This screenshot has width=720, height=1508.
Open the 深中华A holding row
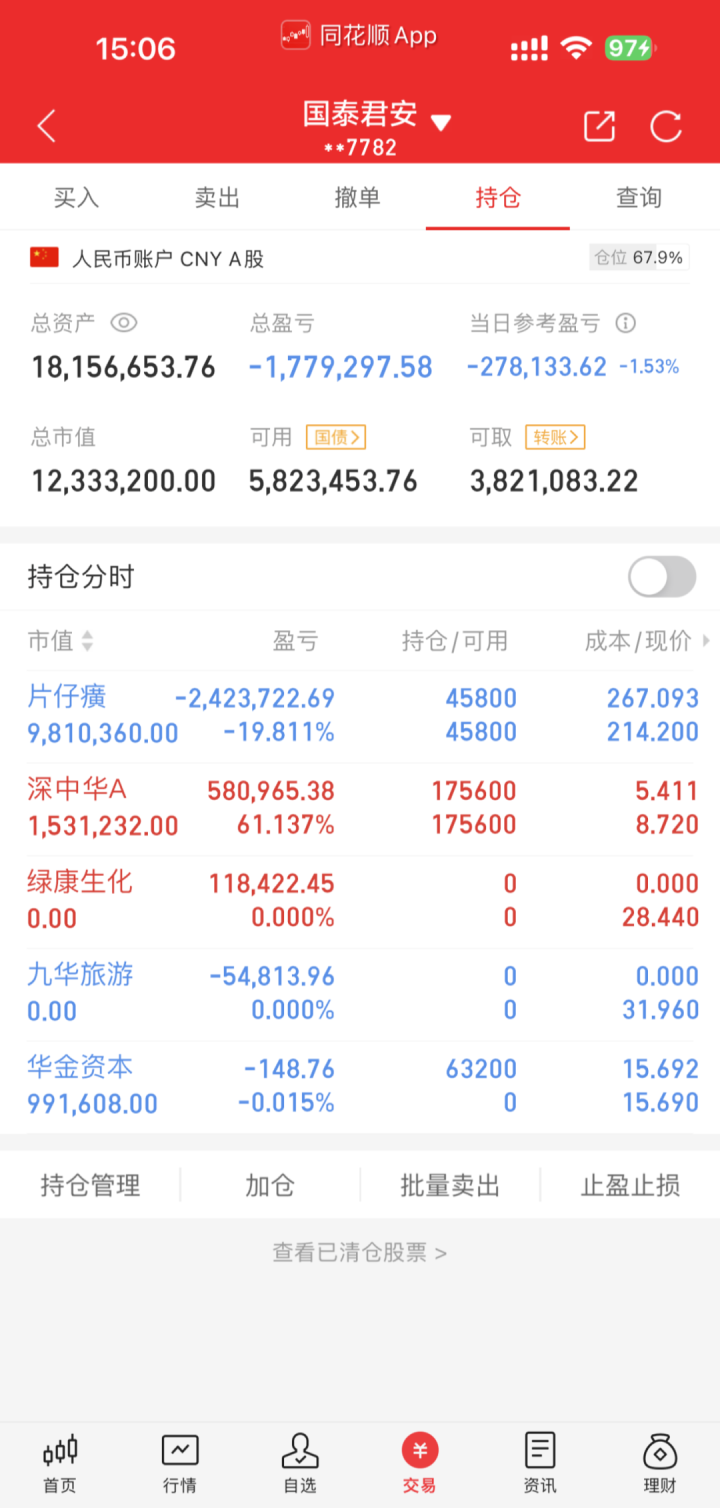pyautogui.click(x=360, y=808)
